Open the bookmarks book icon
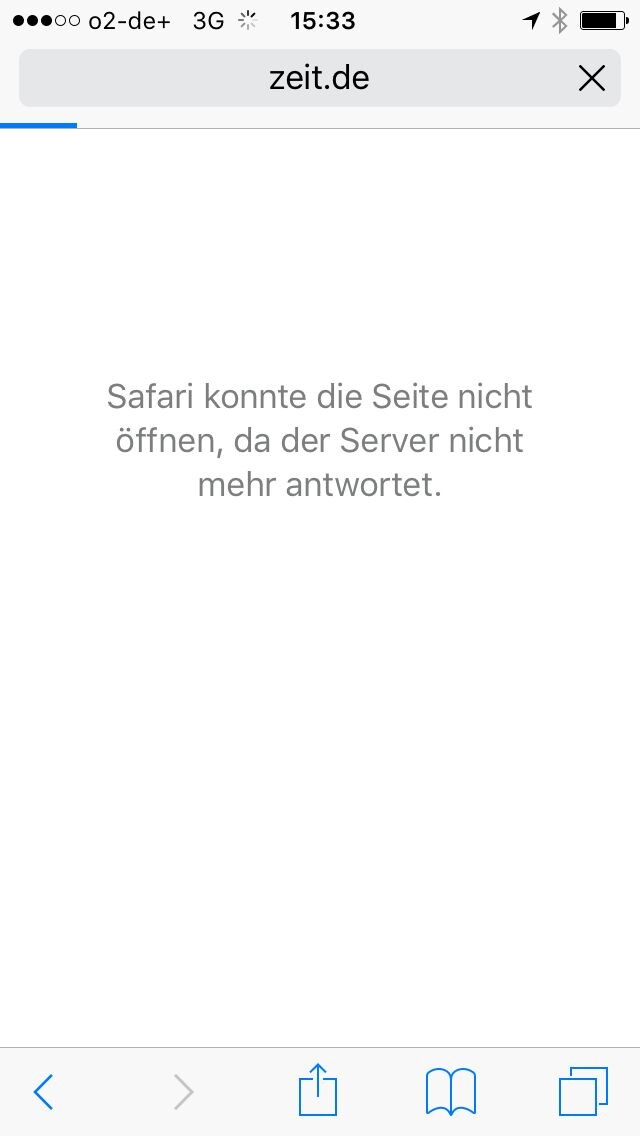 tap(451, 1091)
